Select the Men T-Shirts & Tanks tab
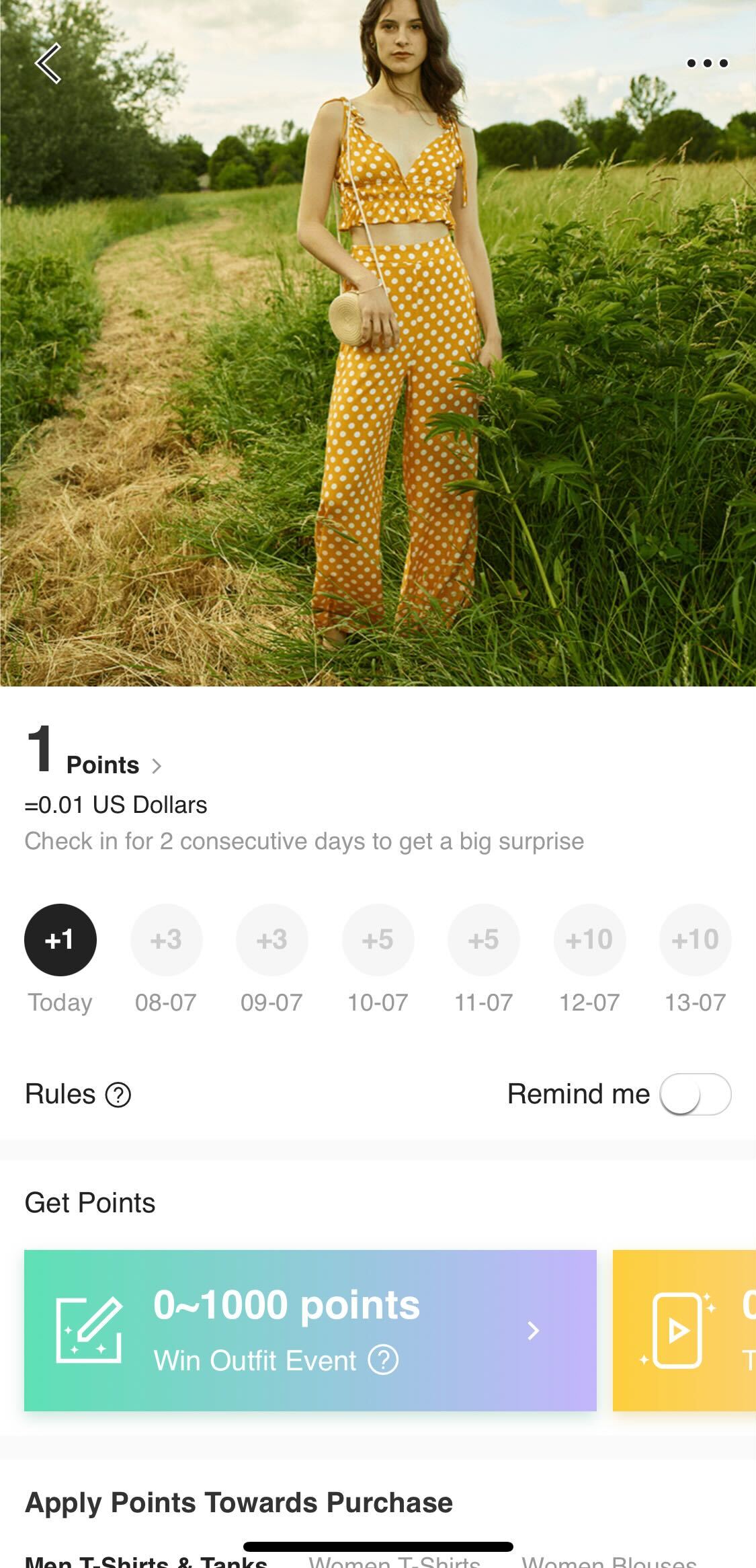Viewport: 756px width, 1568px height. (x=146, y=1561)
